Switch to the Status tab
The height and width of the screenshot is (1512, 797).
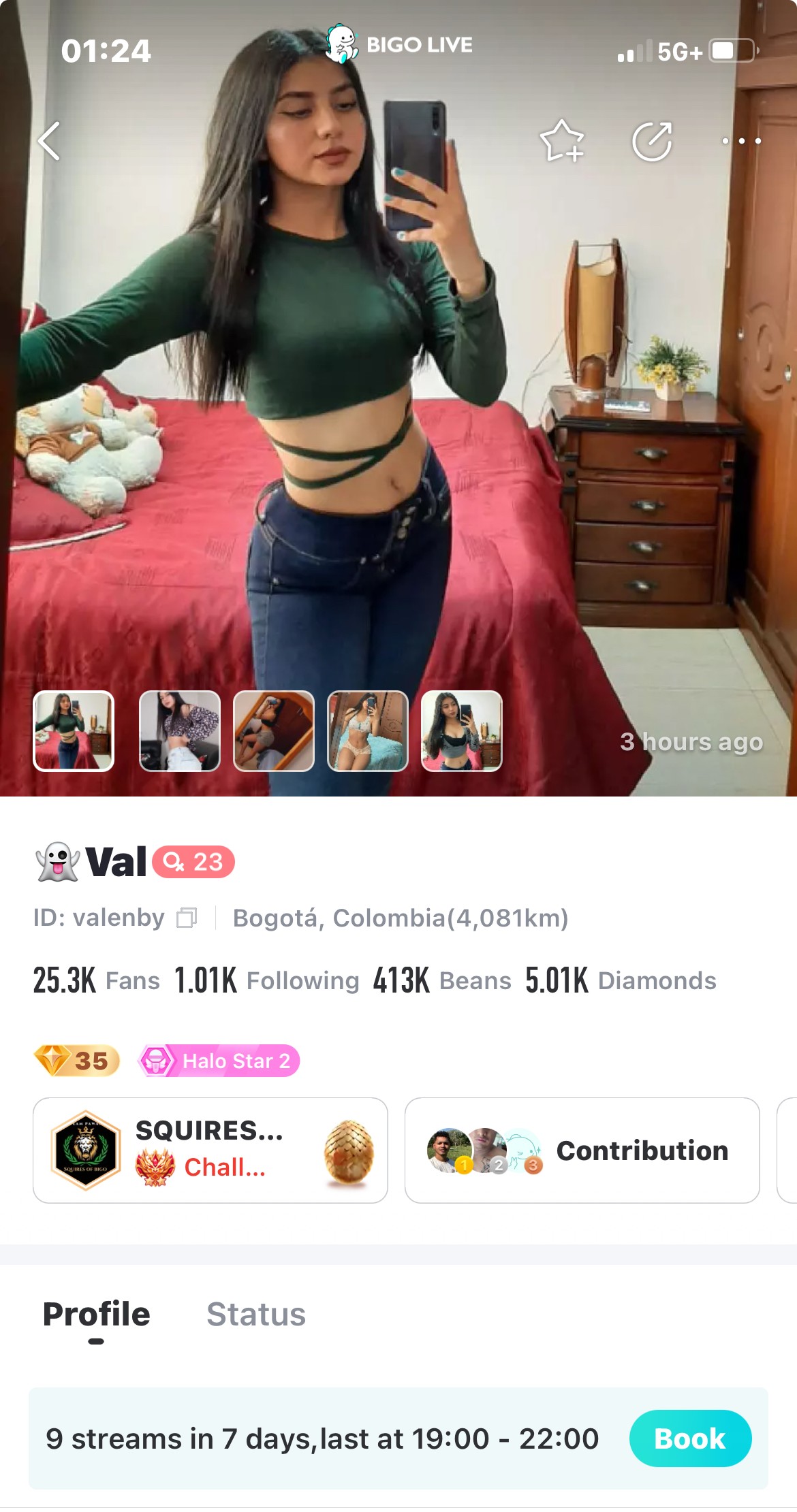coord(256,1314)
